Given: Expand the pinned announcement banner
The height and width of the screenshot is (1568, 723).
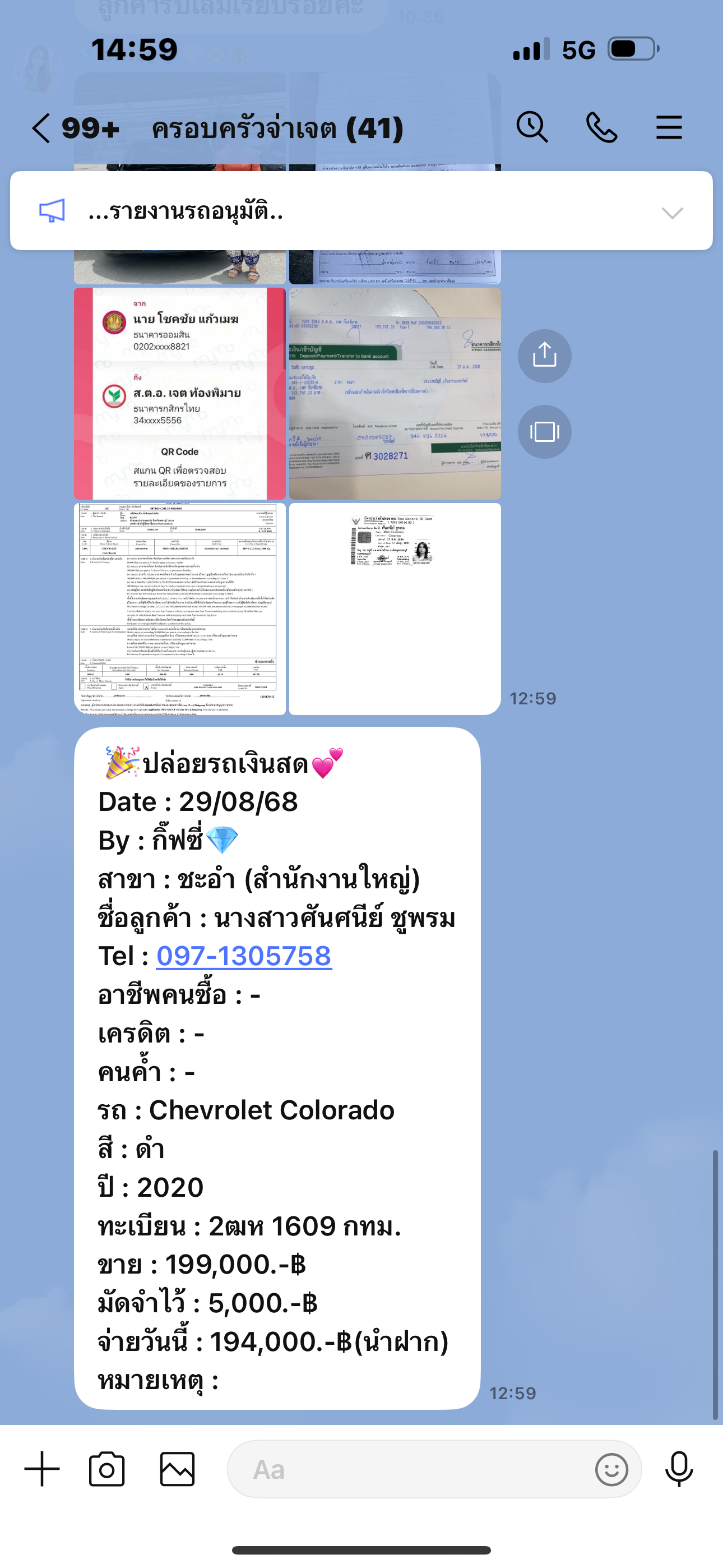Looking at the screenshot, I should pyautogui.click(x=672, y=213).
